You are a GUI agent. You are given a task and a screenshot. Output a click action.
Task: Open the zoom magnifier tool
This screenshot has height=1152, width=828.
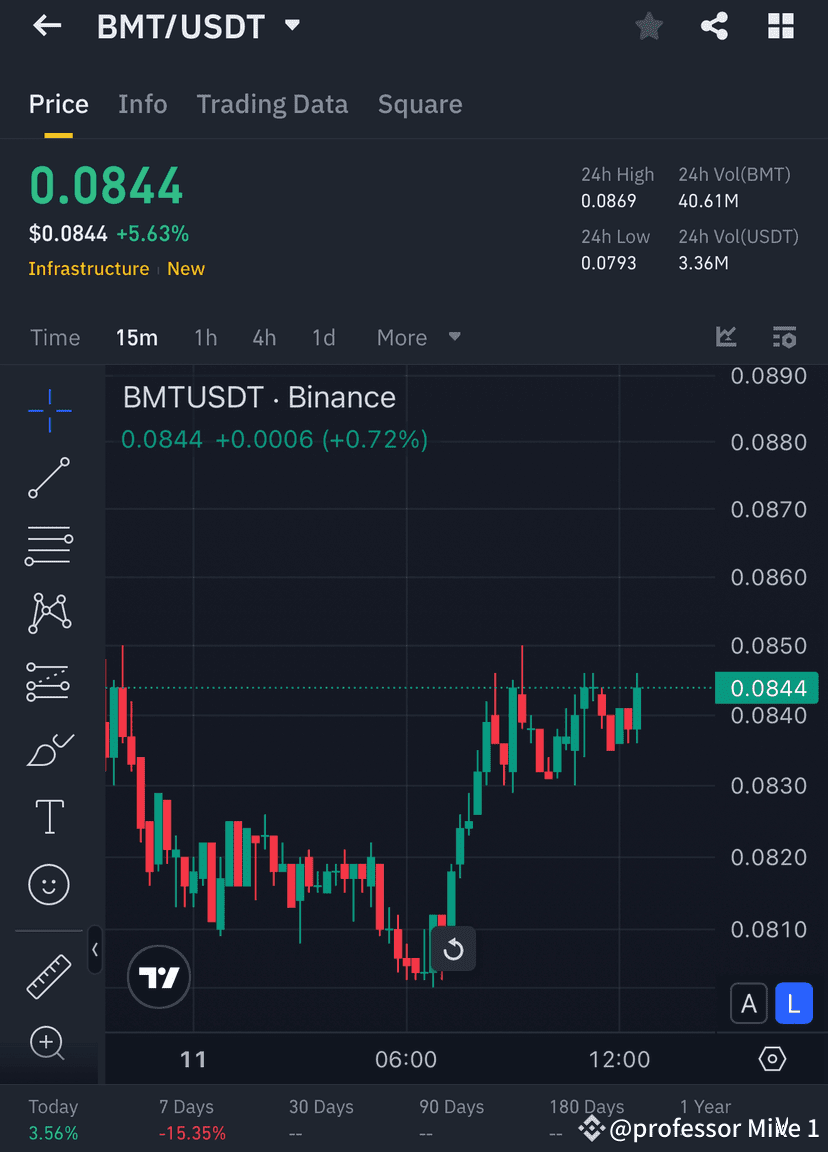click(48, 1043)
